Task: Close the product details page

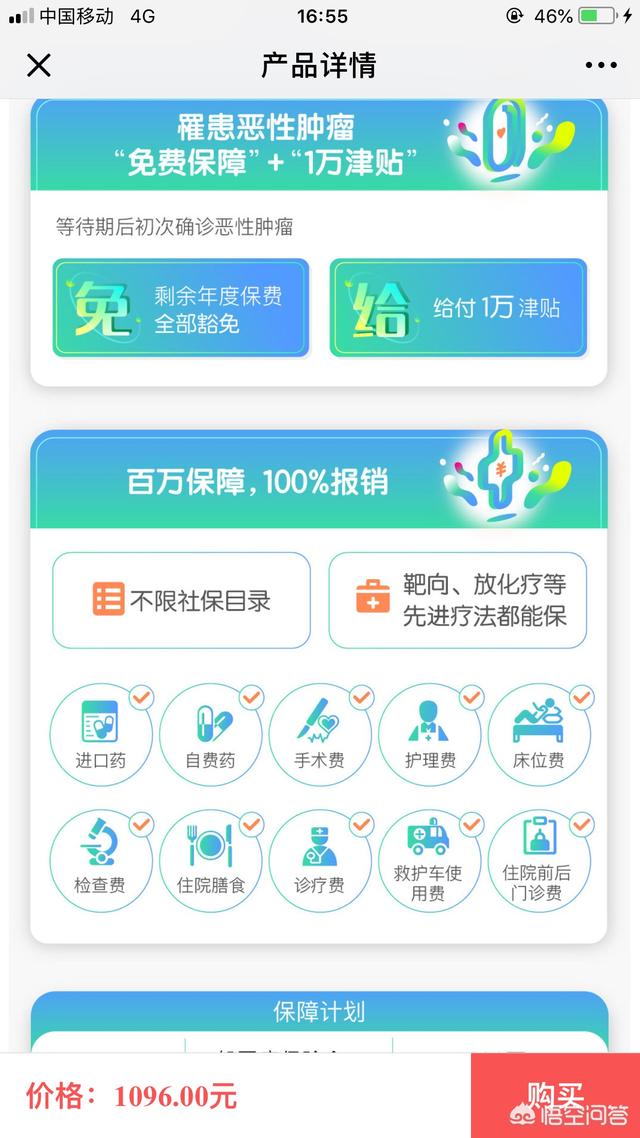Action: coord(38,66)
